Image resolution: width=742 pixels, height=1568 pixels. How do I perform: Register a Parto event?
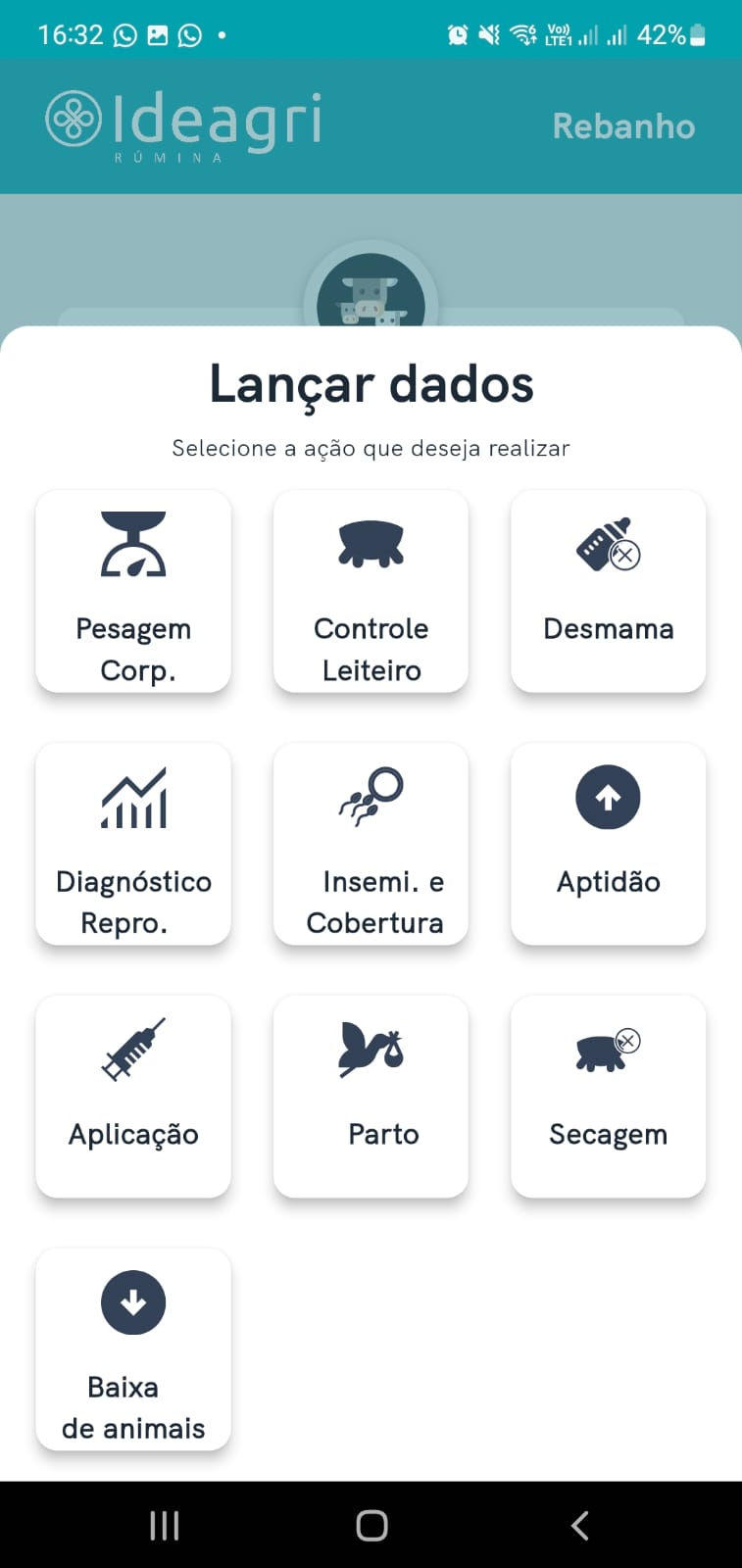coord(371,1097)
